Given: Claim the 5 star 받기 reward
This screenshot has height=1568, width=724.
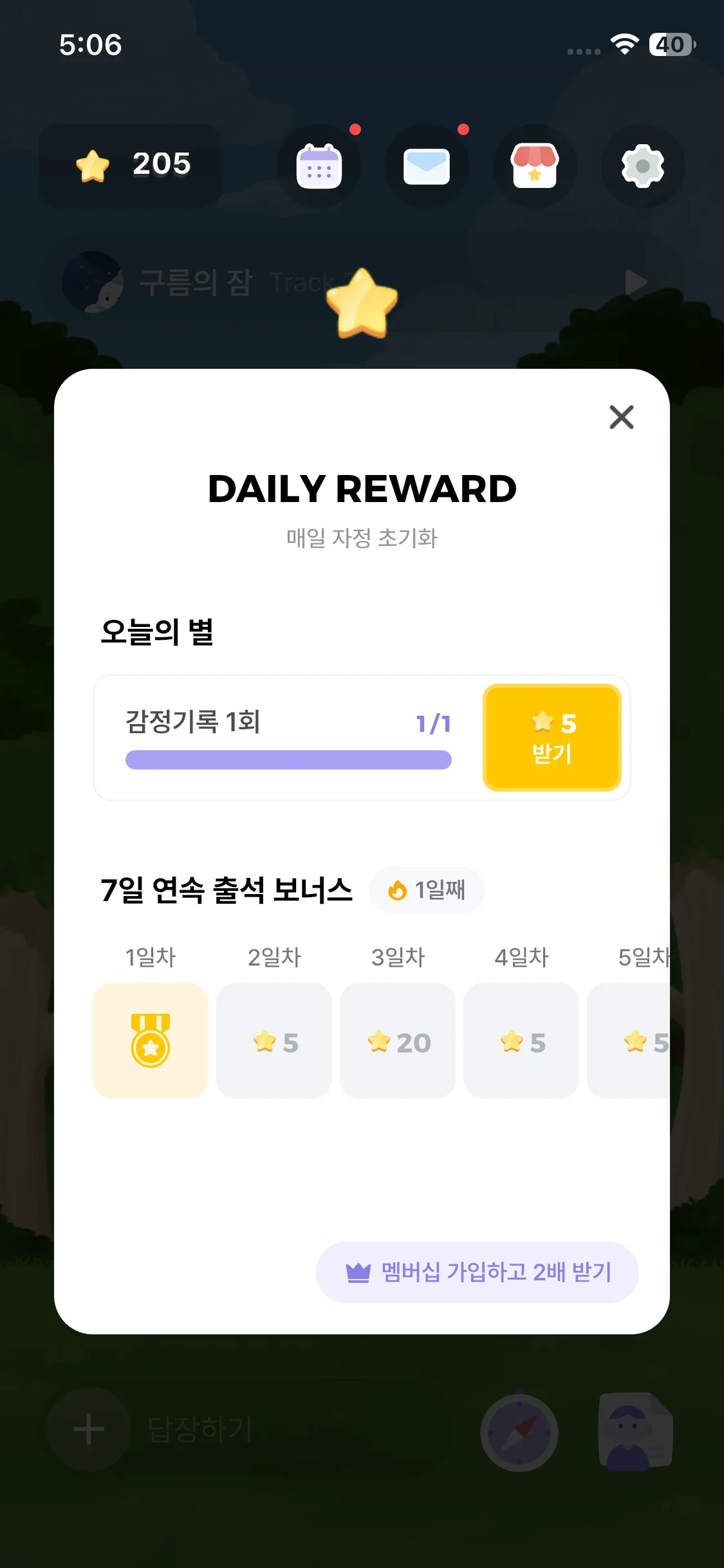Looking at the screenshot, I should [x=552, y=737].
